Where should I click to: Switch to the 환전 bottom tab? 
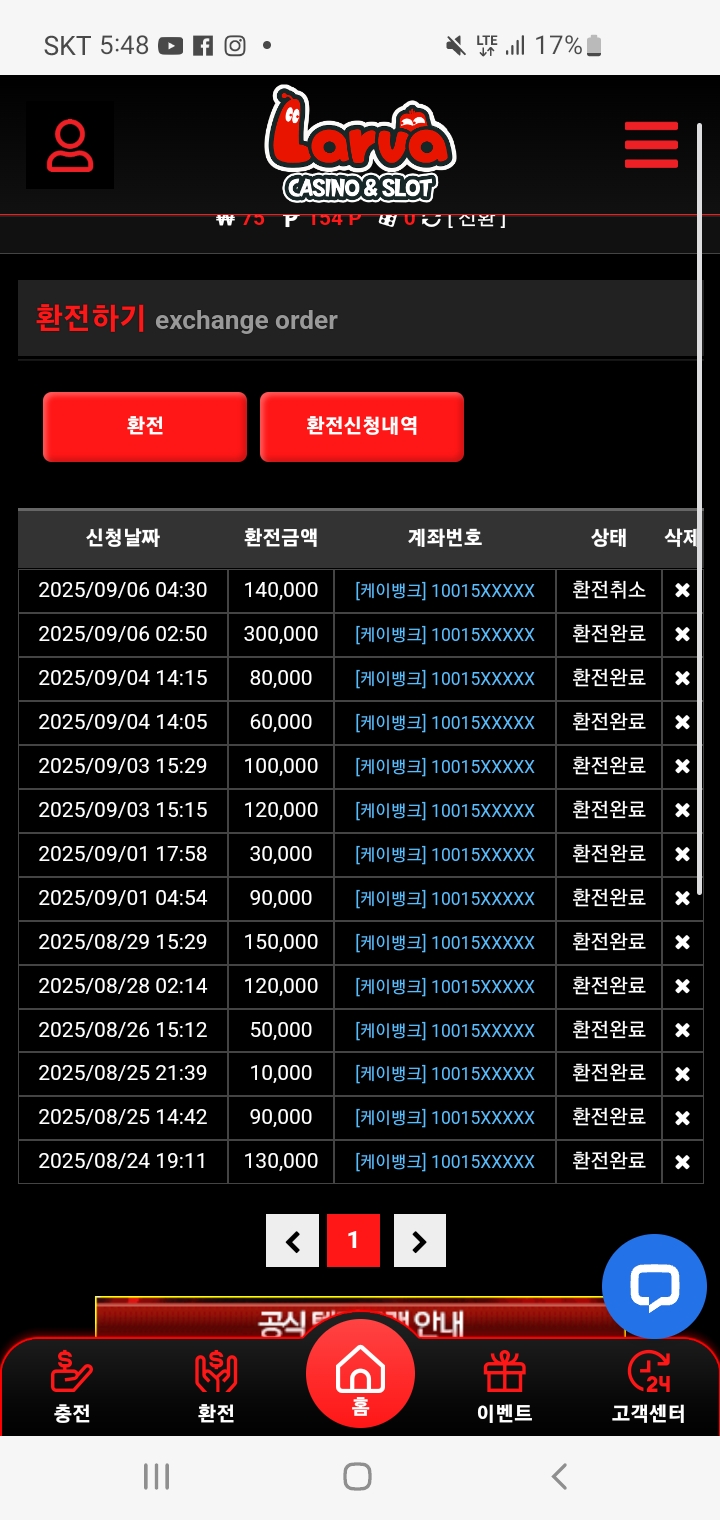[216, 1386]
